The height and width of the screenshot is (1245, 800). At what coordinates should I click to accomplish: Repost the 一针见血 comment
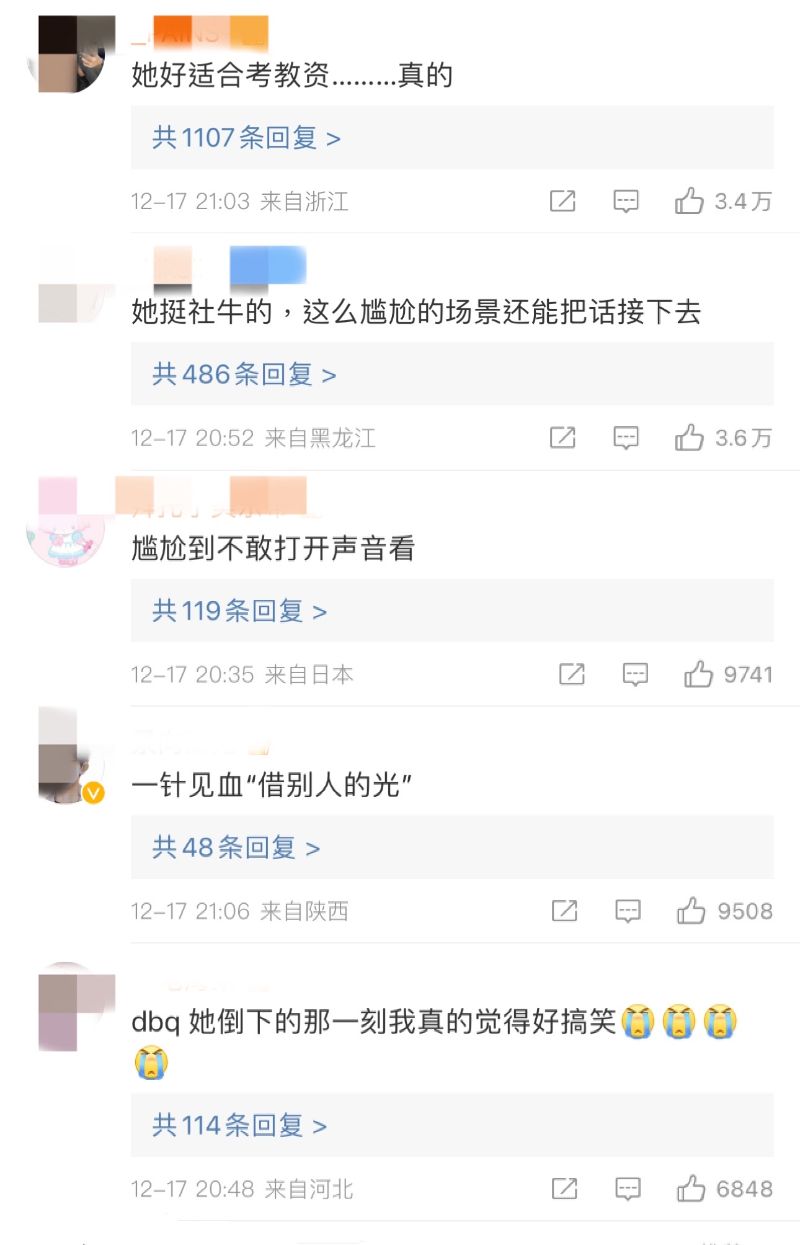[565, 911]
